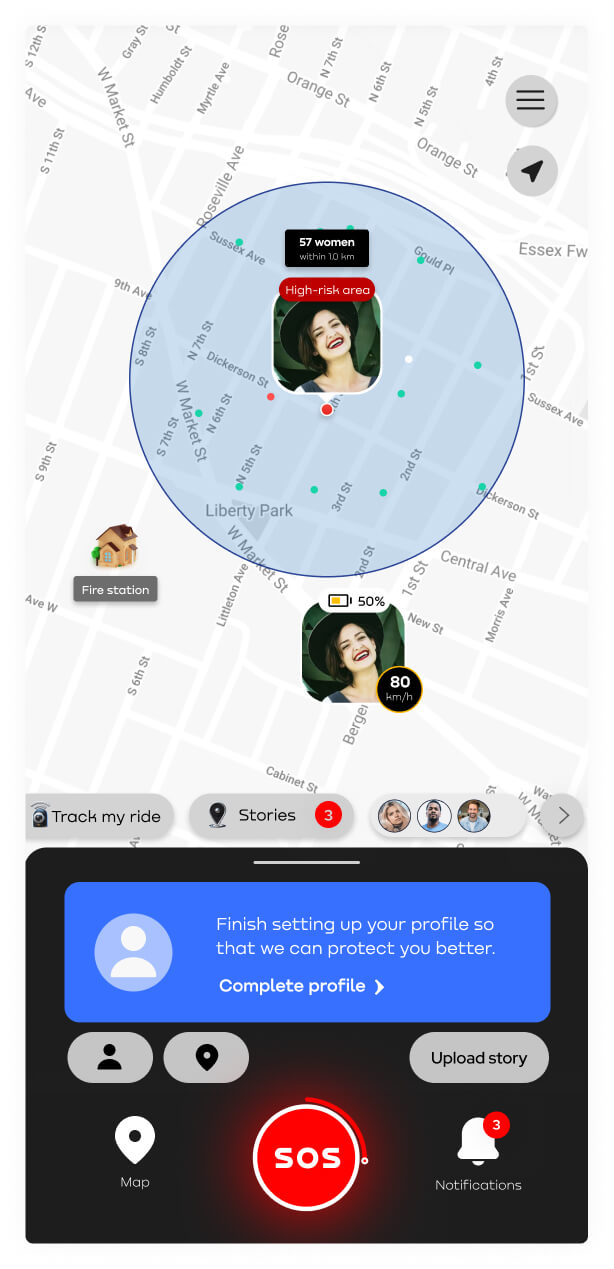Open the group of three contact avatars
This screenshot has width=614, height=1269.
(x=448, y=816)
